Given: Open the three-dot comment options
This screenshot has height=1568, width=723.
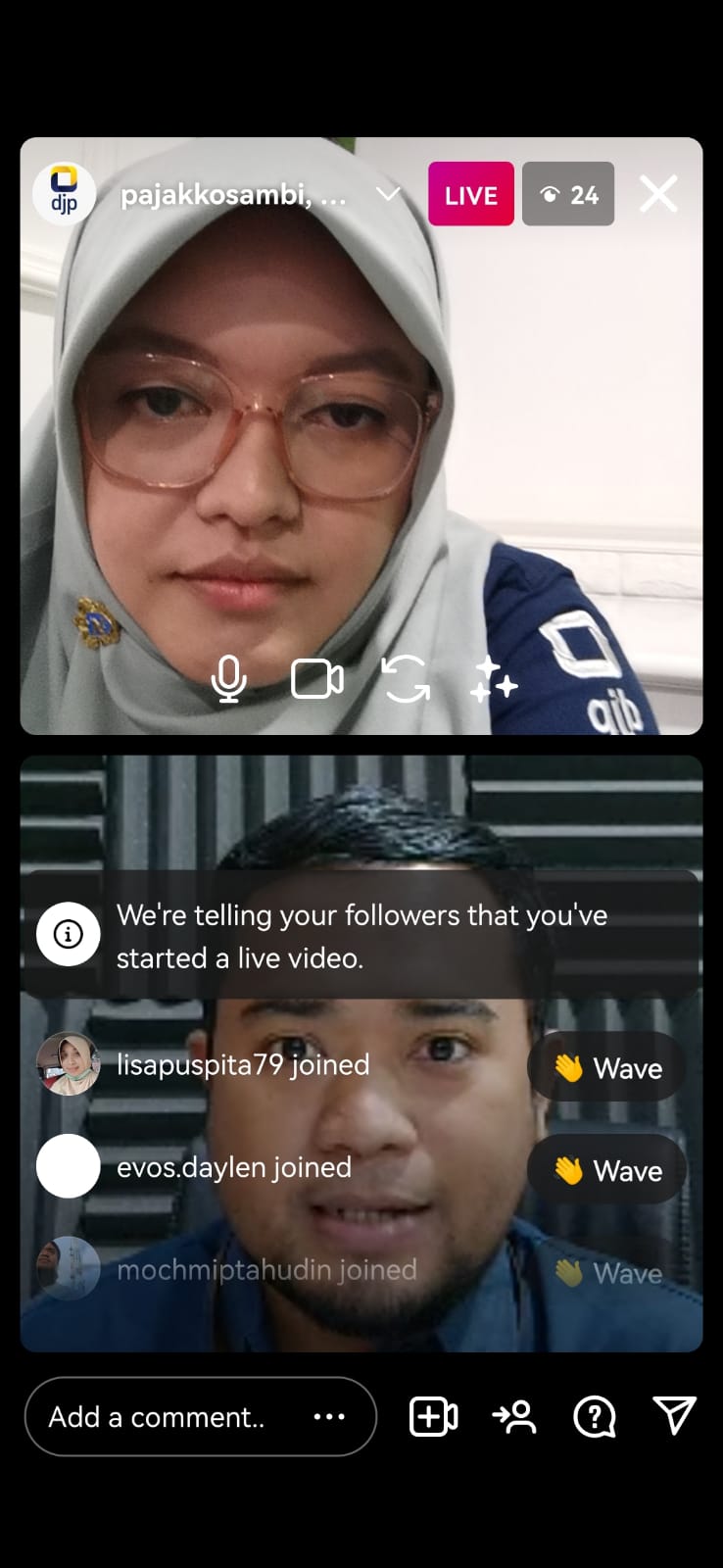Looking at the screenshot, I should coord(329,1417).
